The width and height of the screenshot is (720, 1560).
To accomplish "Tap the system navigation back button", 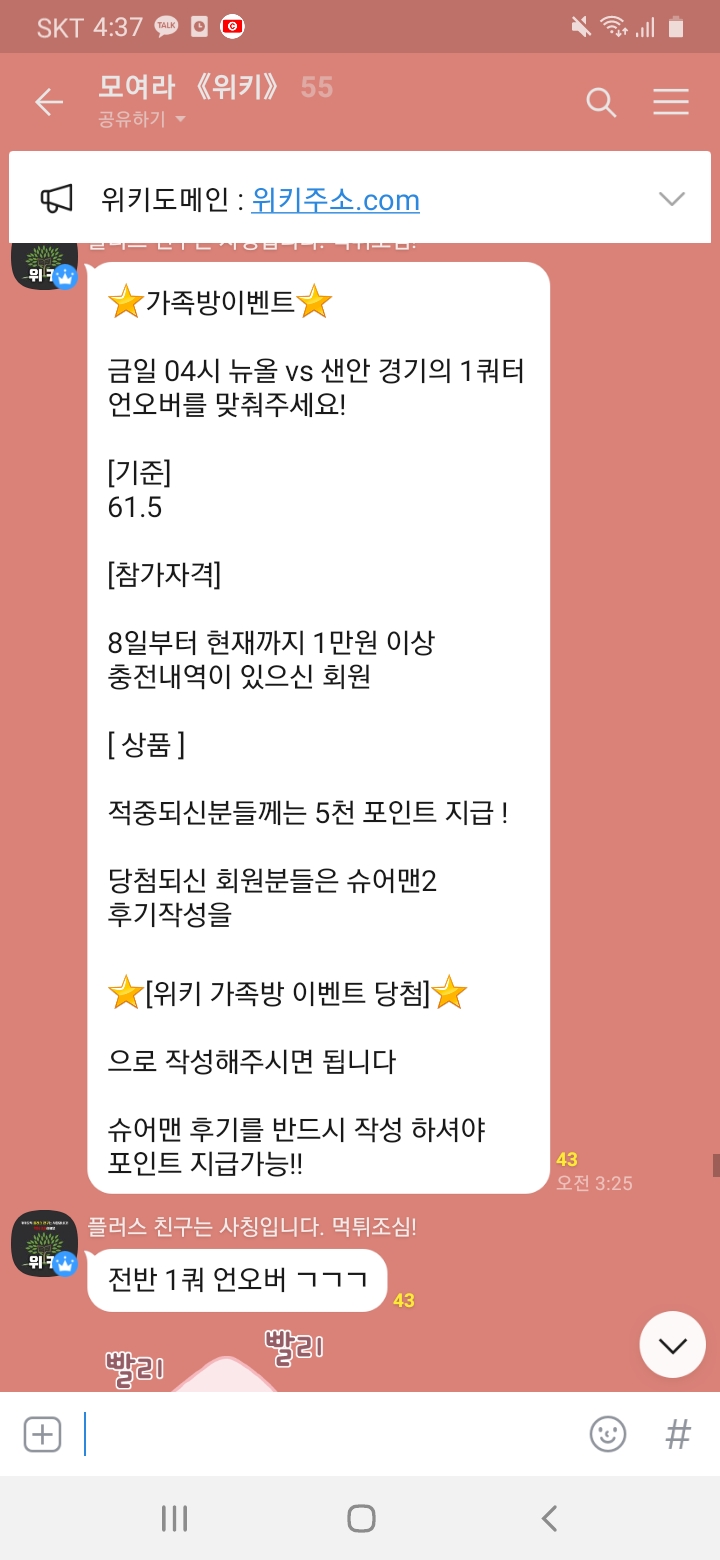I will (549, 1519).
